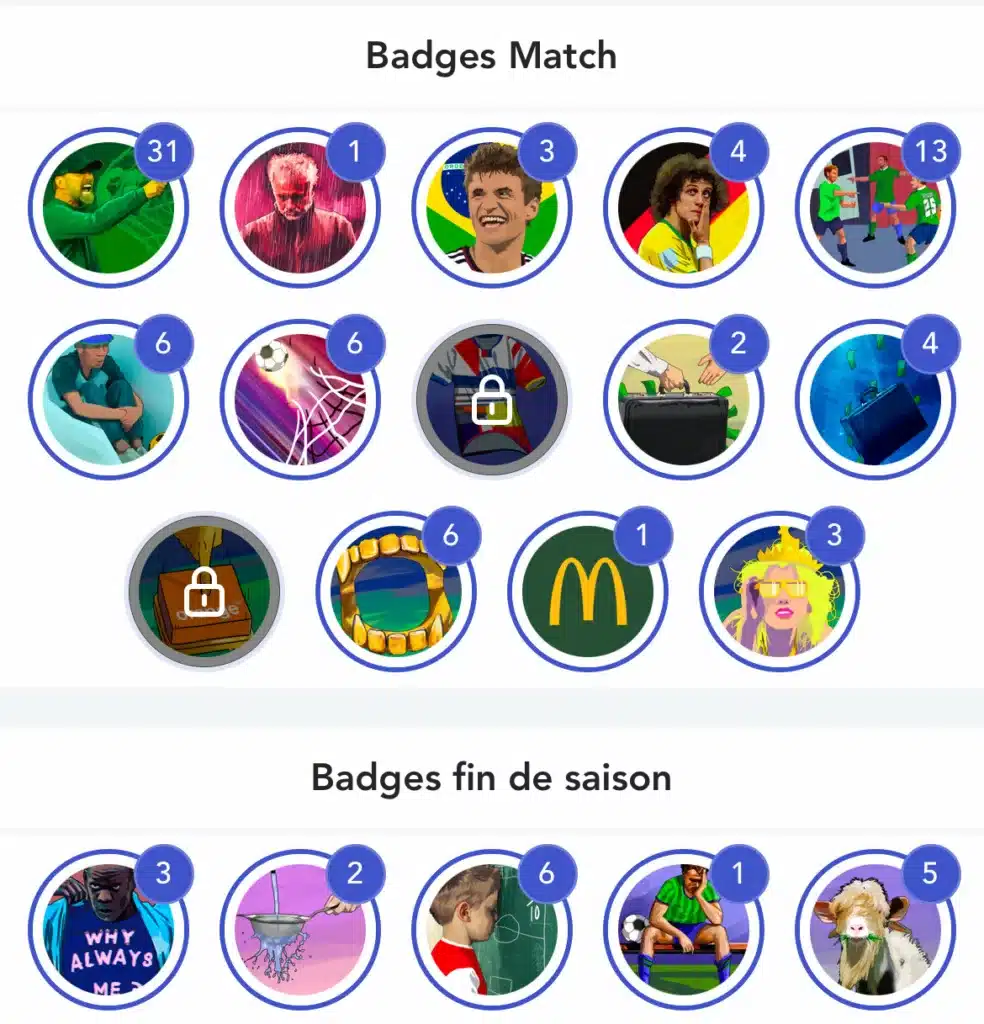Open the boy facing chalkboard badge

[492, 929]
